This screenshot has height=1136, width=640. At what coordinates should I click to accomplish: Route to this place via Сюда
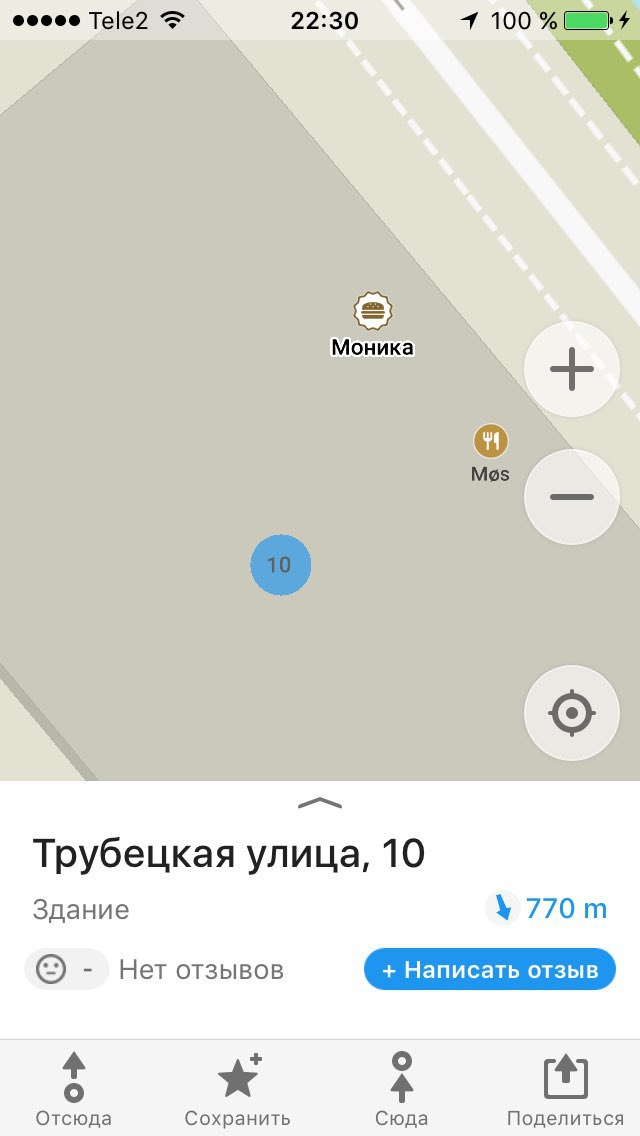pyautogui.click(x=402, y=1089)
